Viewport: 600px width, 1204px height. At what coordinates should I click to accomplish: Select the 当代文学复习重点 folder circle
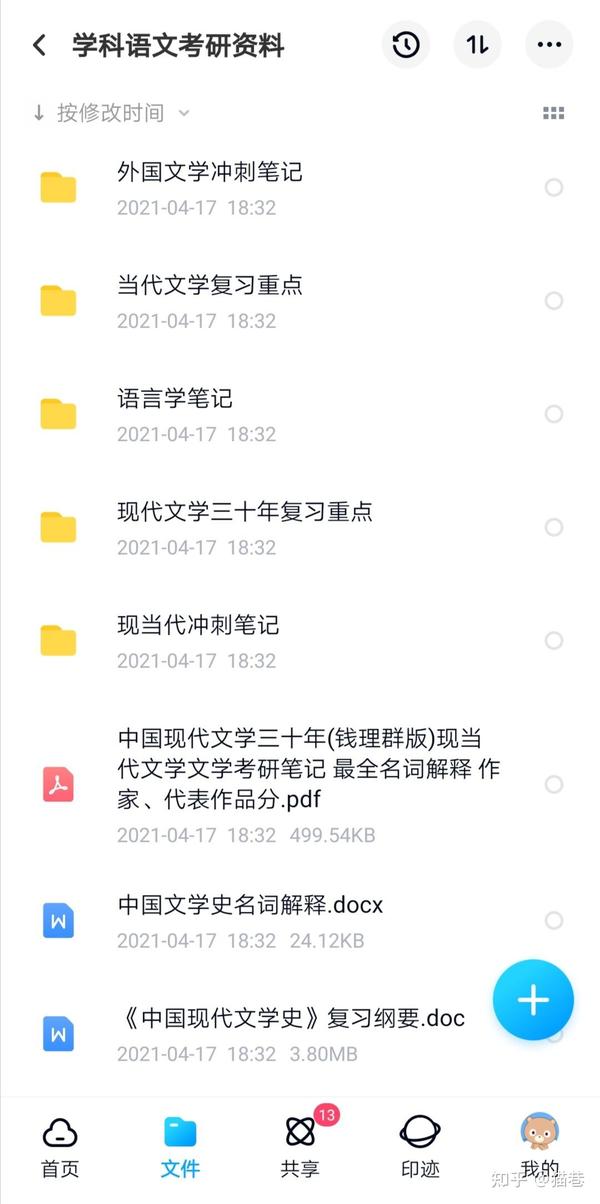point(554,301)
